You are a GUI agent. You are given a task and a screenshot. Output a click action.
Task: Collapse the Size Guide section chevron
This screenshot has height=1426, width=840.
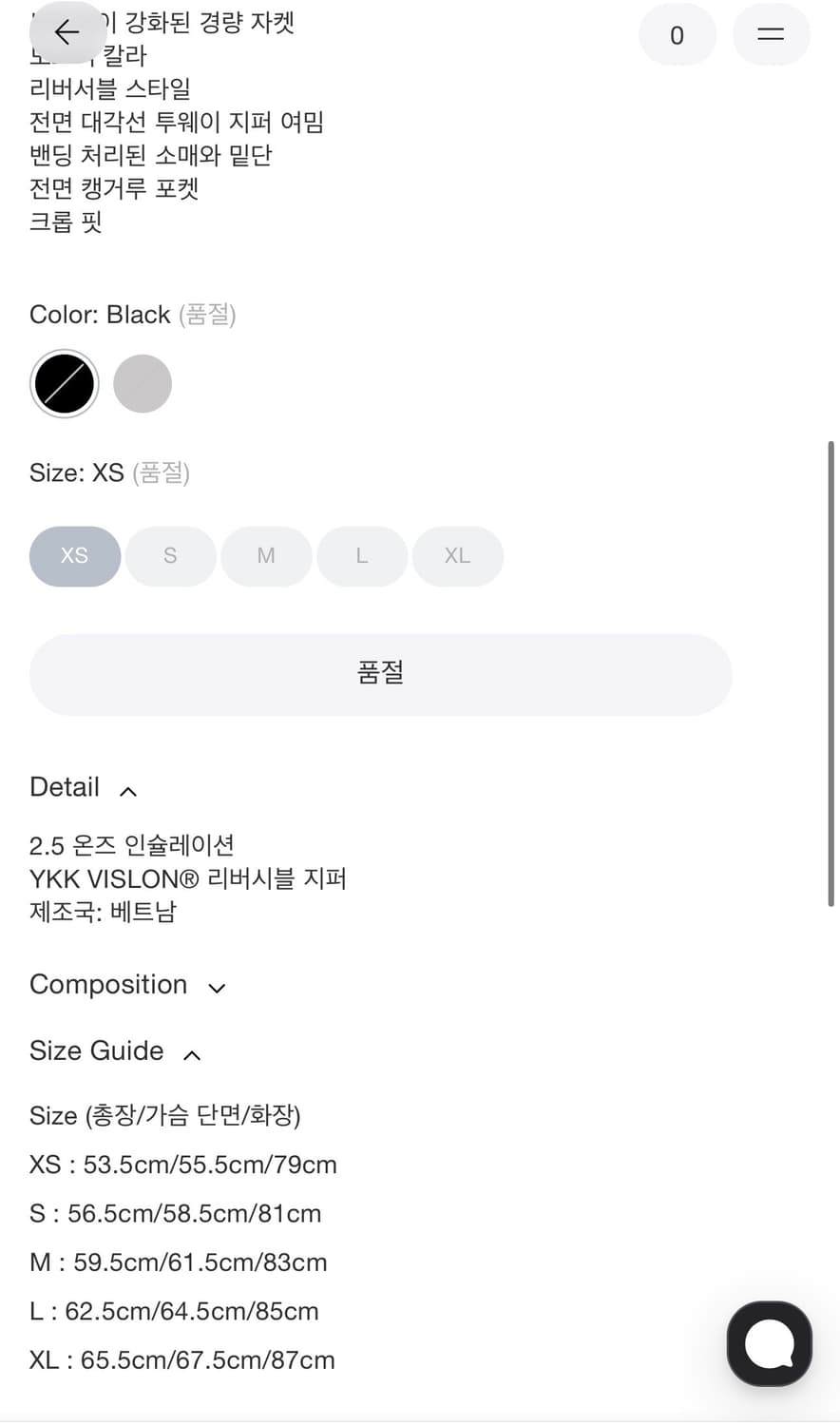192,1054
